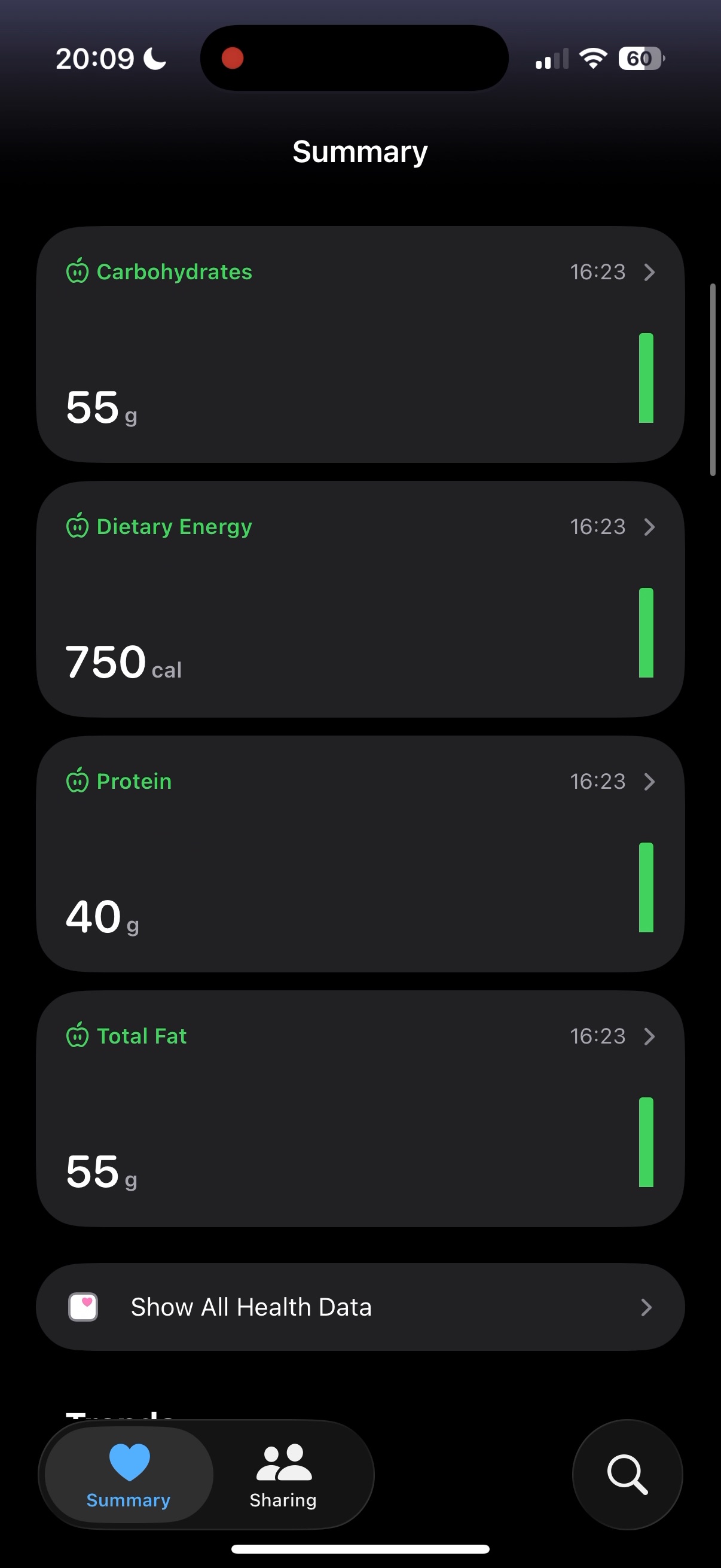Tap the red recording indicator in the status bar
Image resolution: width=721 pixels, height=1568 pixels.
pyautogui.click(x=233, y=58)
